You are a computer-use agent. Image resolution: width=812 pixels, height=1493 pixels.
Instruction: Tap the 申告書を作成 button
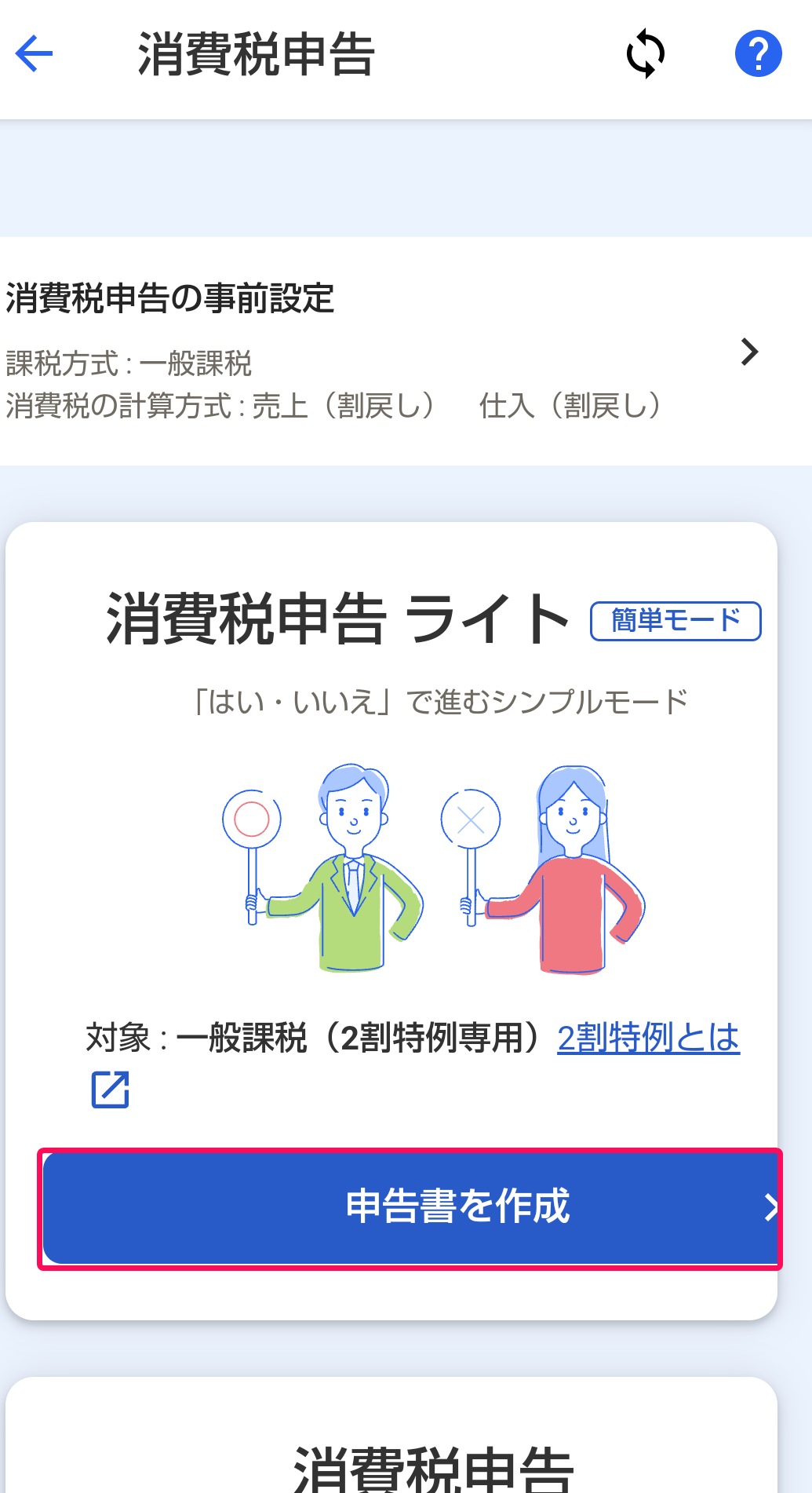coord(410,1208)
